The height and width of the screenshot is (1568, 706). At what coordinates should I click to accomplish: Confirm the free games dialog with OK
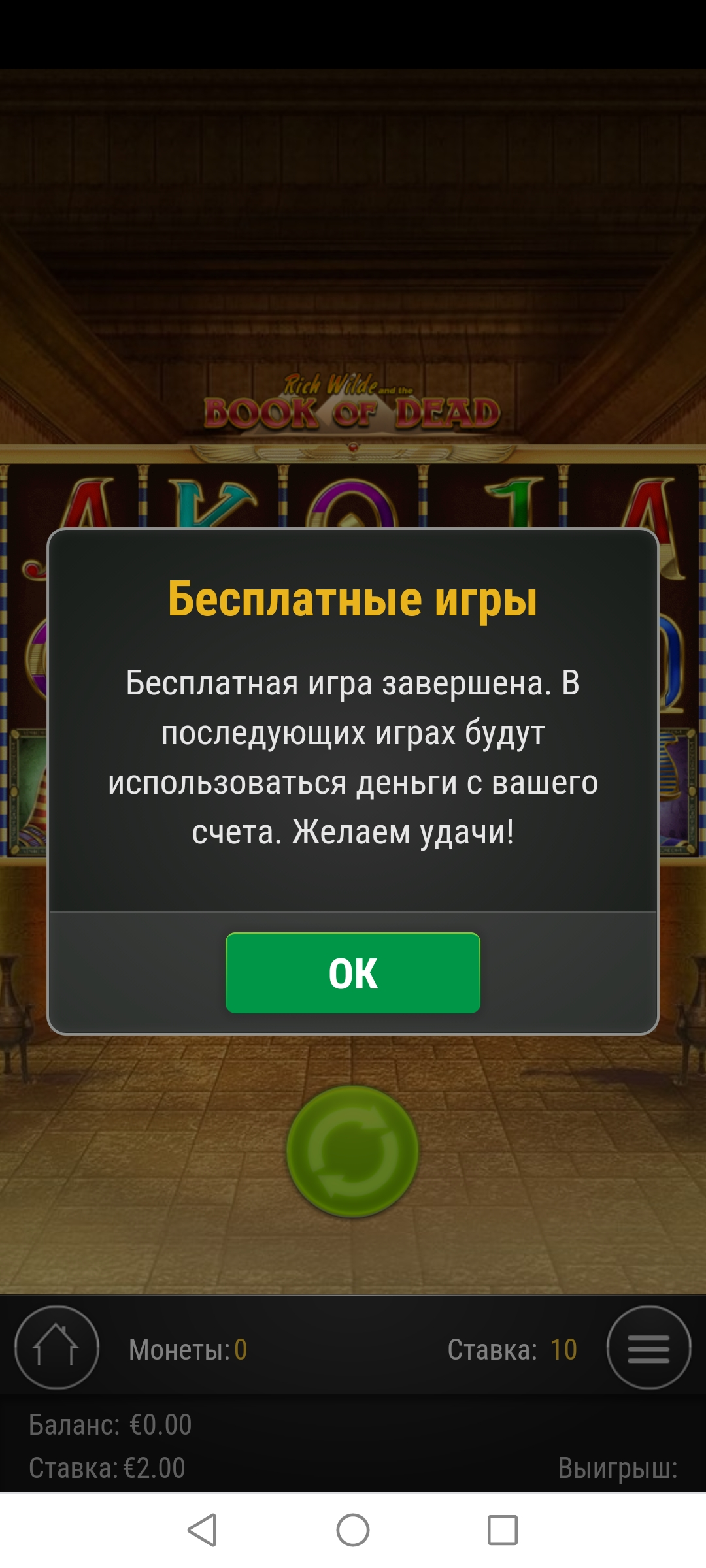coord(353,973)
